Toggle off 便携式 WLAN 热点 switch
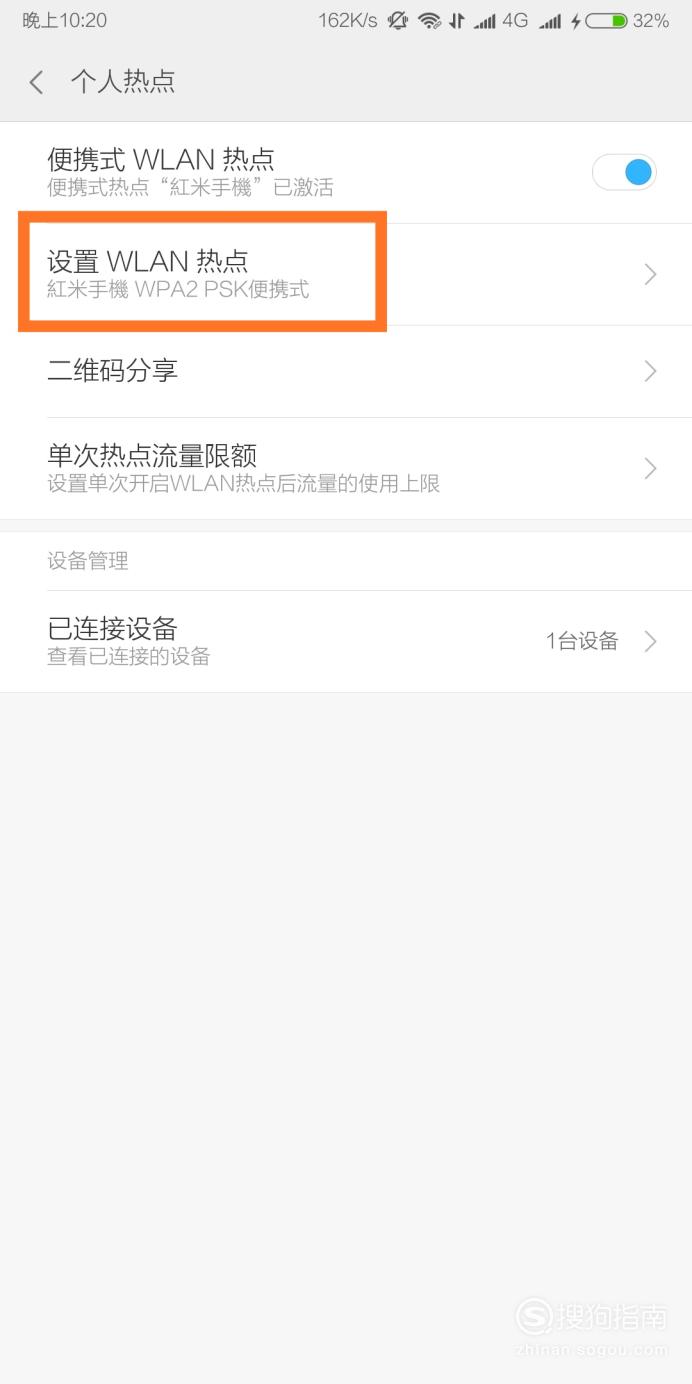The width and height of the screenshot is (692, 1384). pos(624,172)
